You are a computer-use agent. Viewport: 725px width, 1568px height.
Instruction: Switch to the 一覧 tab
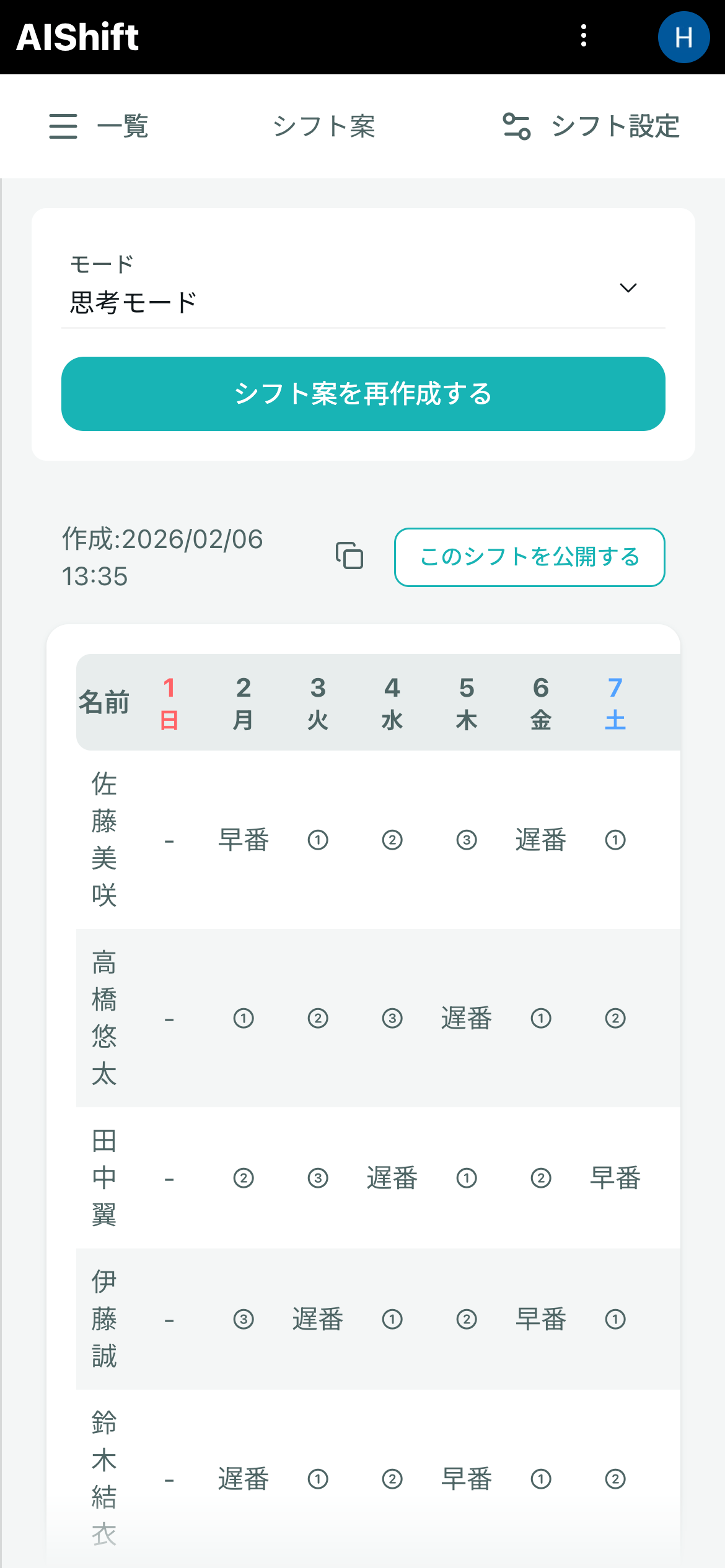pos(99,126)
